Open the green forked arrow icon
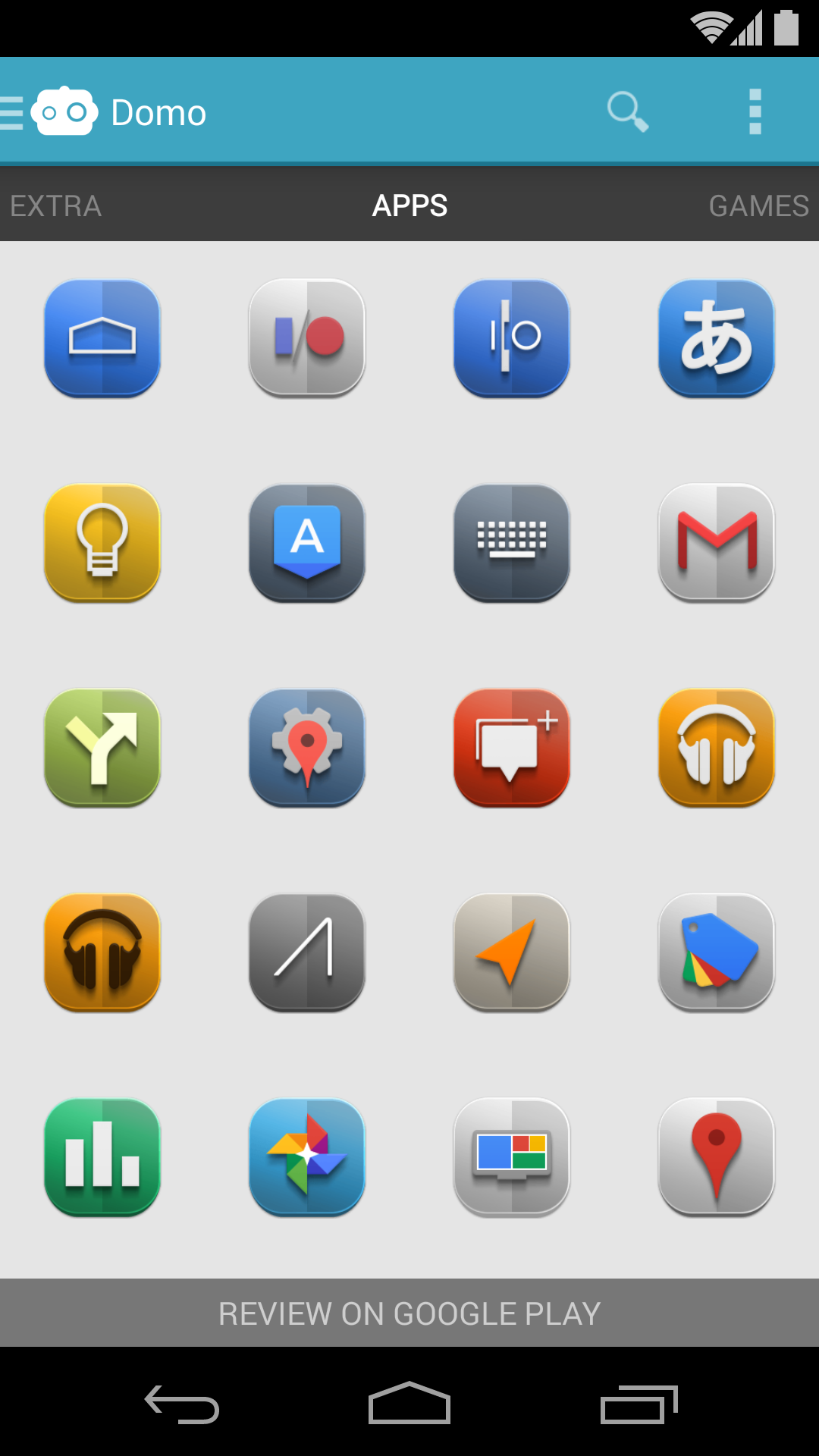 pos(102,747)
